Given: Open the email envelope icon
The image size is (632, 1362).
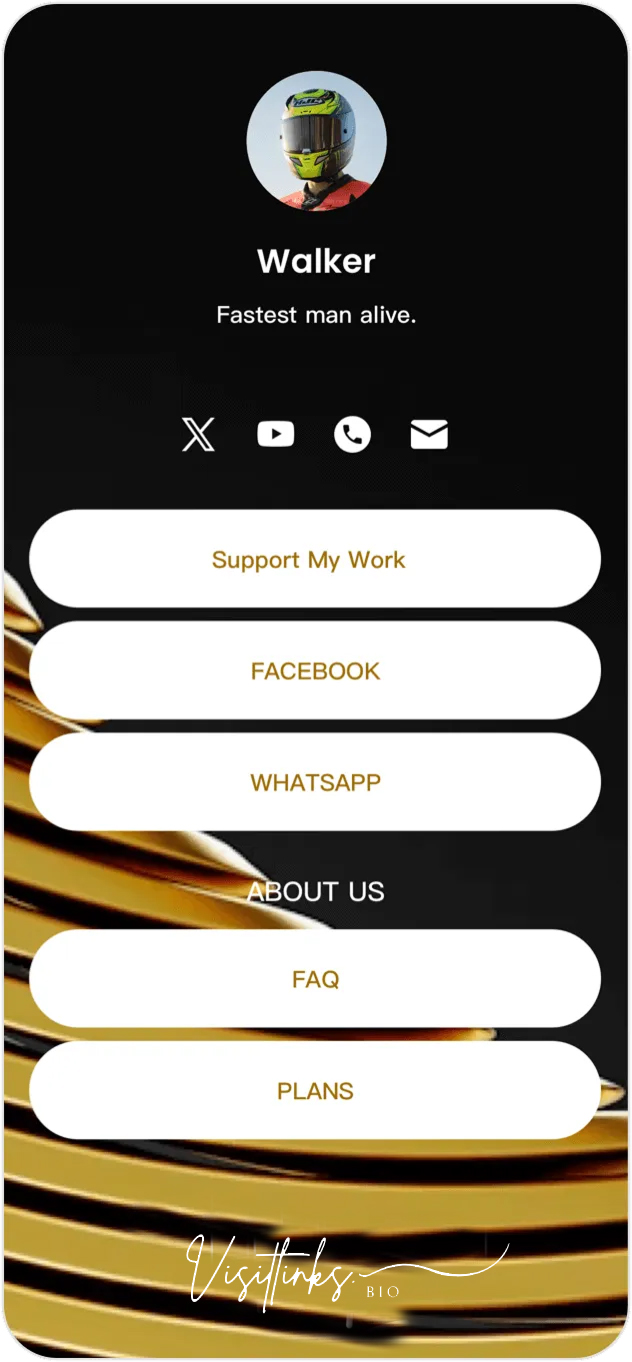Looking at the screenshot, I should coord(429,434).
